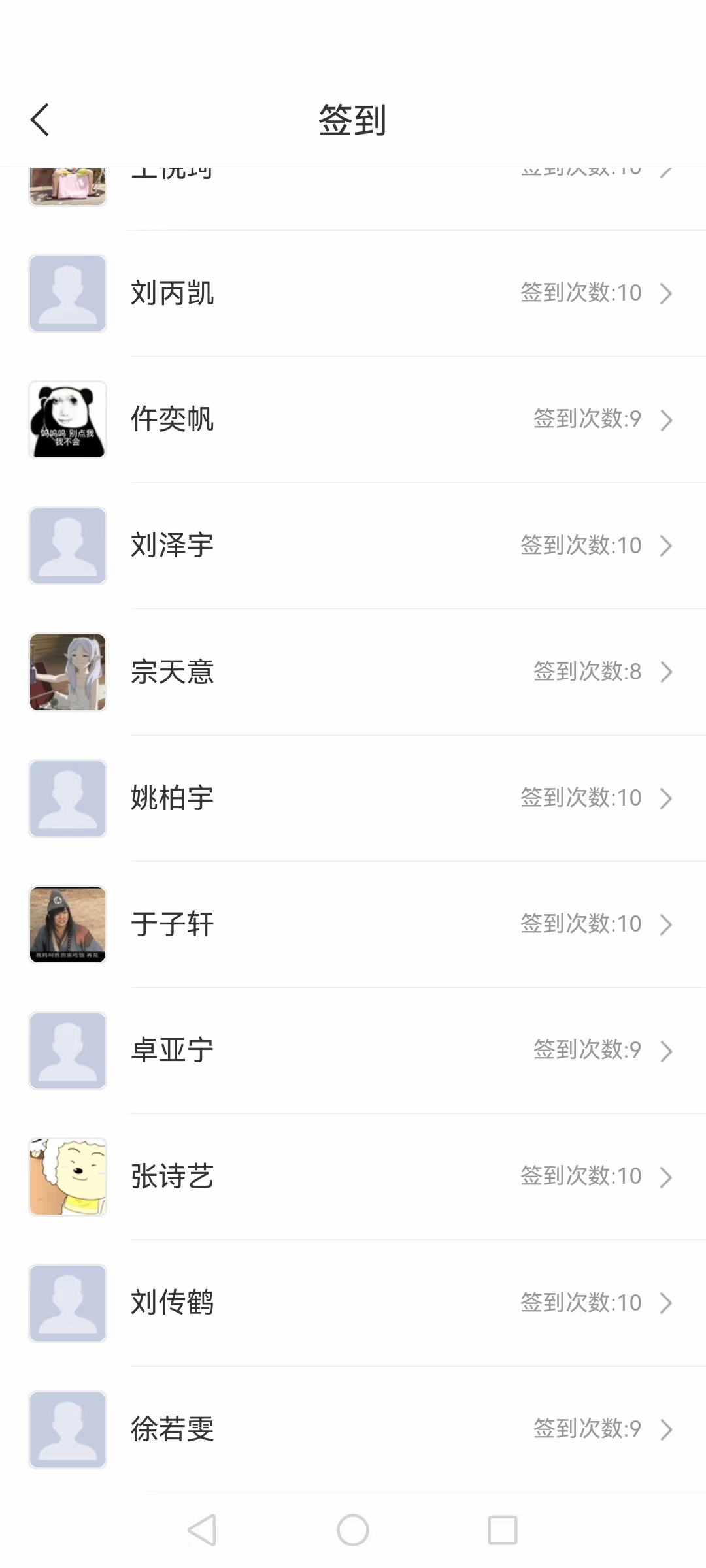View 仵奕帆's sign-in details
706x1568 pixels.
[353, 419]
